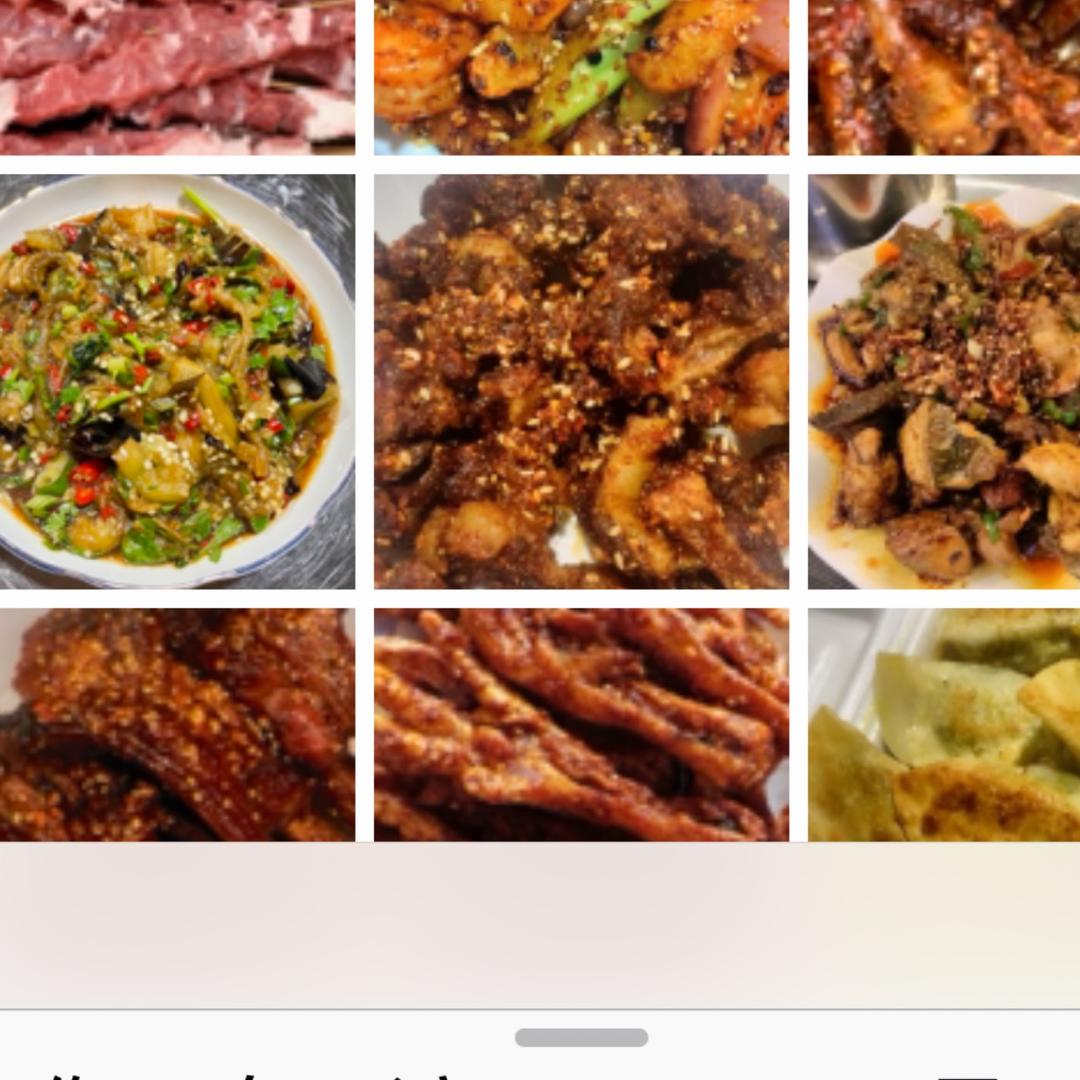Open the chili chicken on white plate photo

pyautogui.click(x=944, y=381)
